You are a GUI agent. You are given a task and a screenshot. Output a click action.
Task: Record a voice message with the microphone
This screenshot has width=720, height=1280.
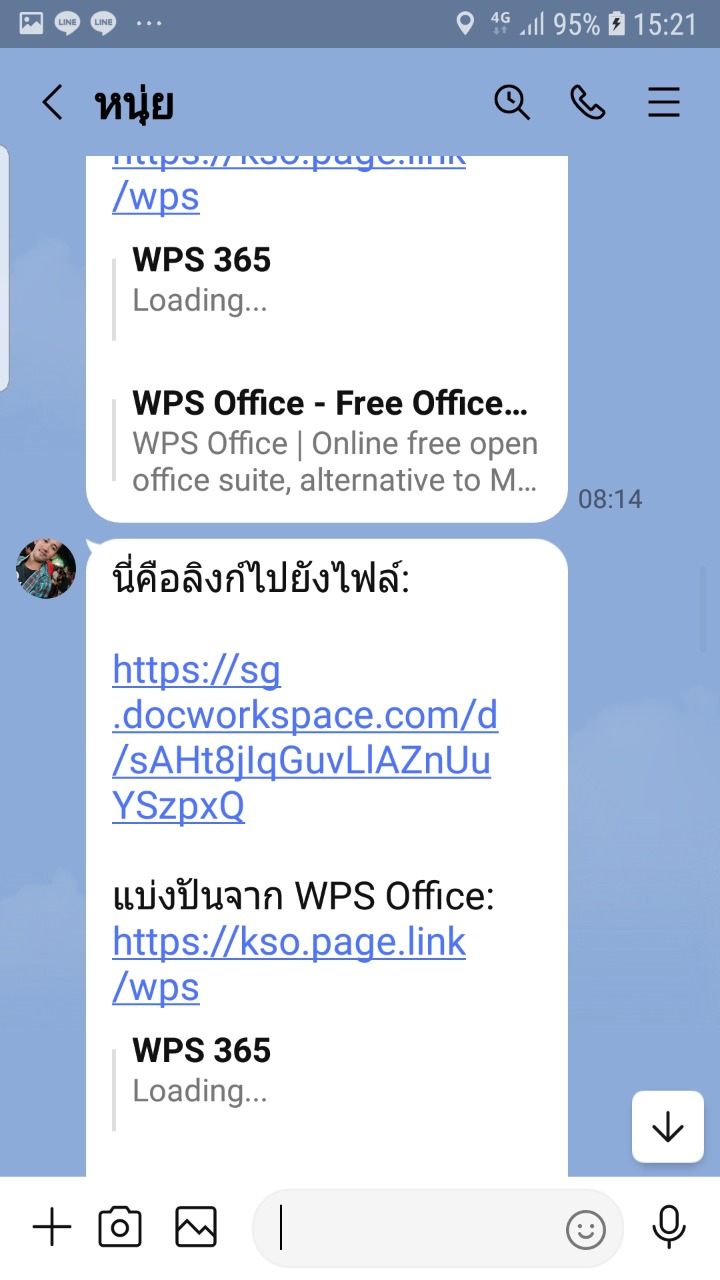[x=669, y=1227]
